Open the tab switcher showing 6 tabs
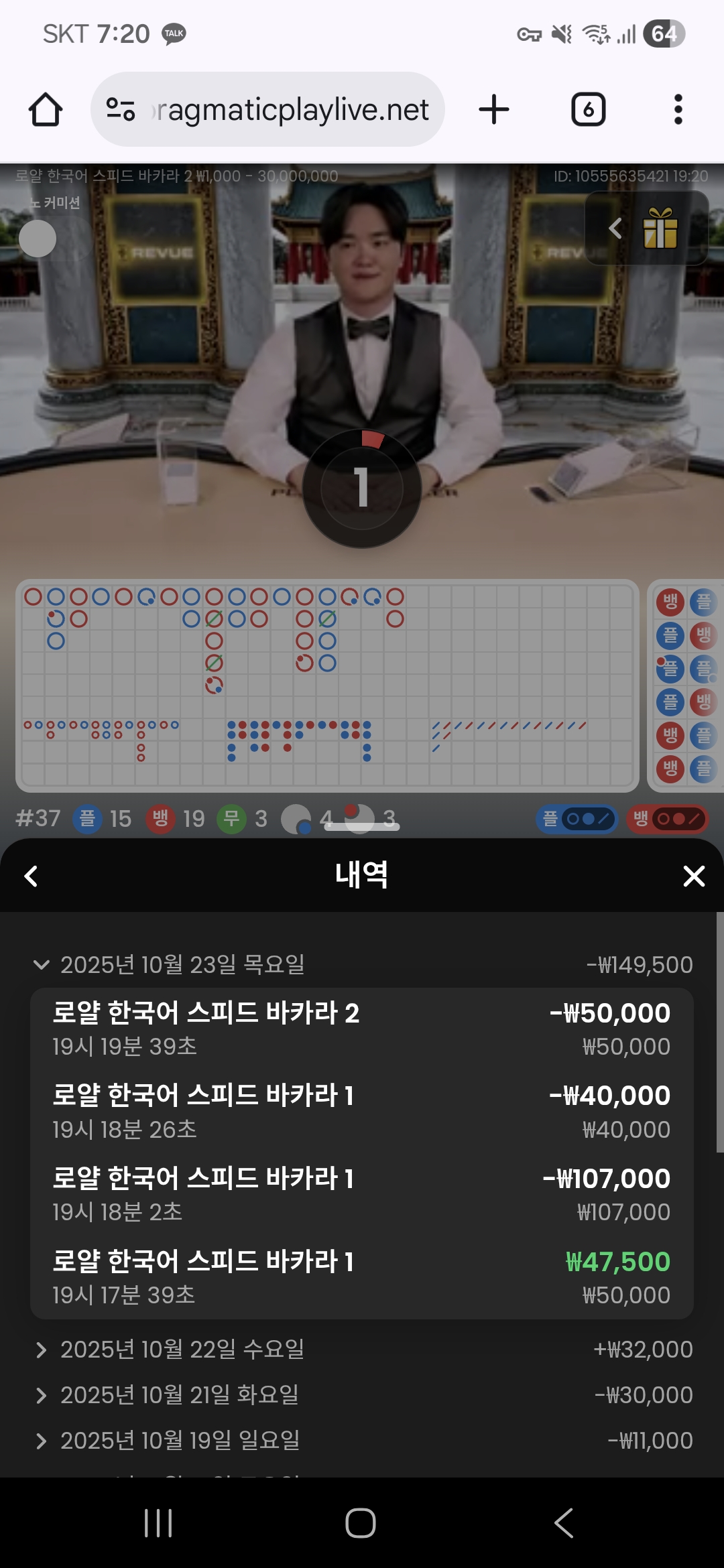 tap(588, 109)
